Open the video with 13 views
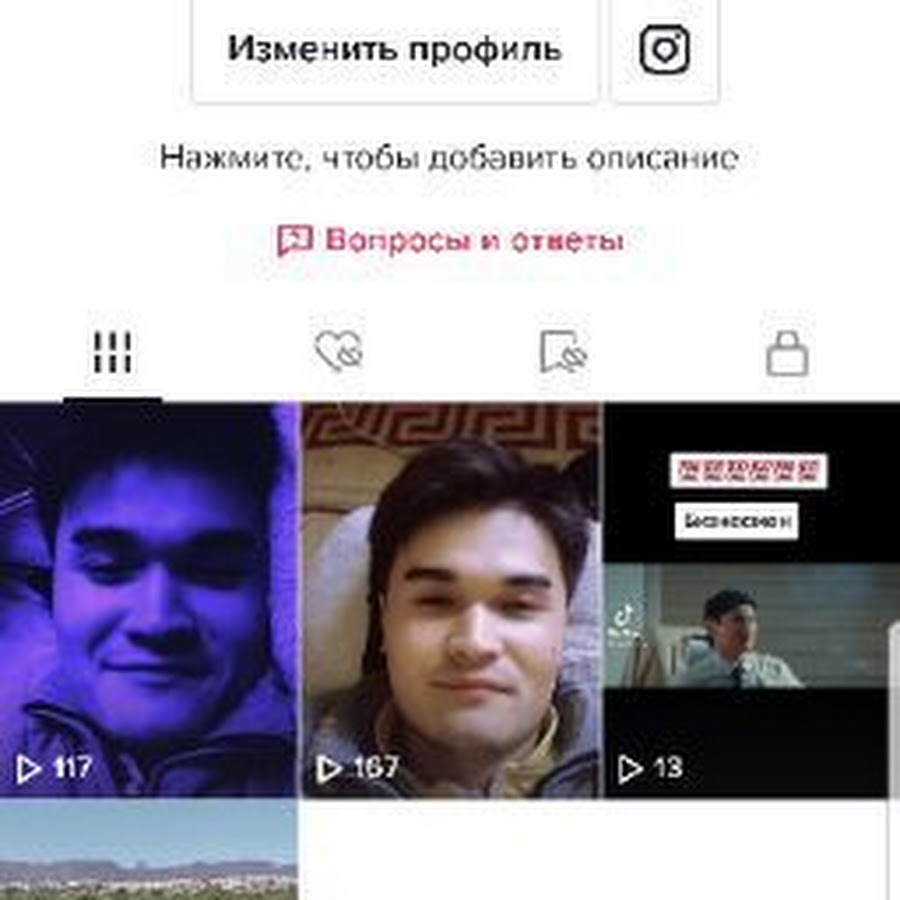 tap(752, 600)
